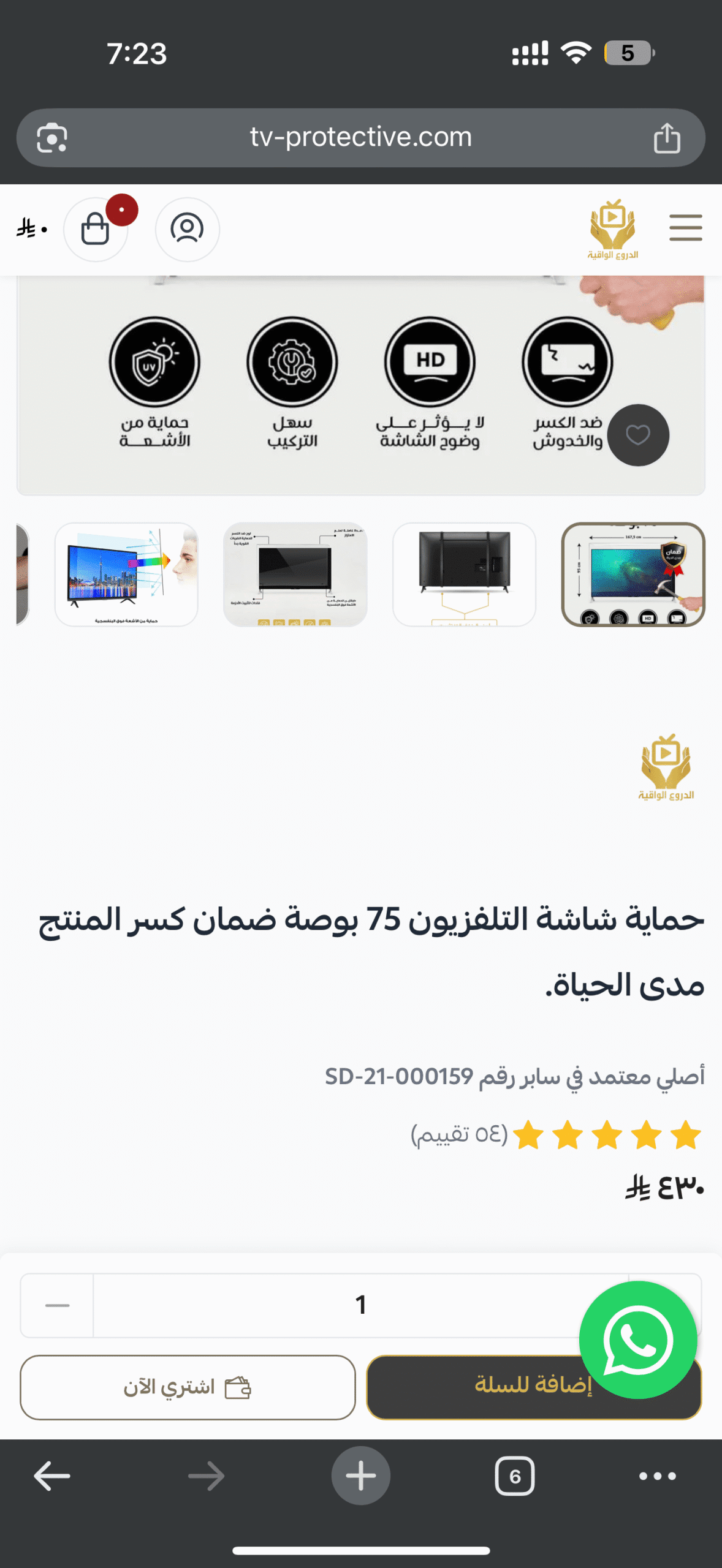Add product to favorites with heart icon
Viewport: 722px width, 1568px height.
coord(637,435)
